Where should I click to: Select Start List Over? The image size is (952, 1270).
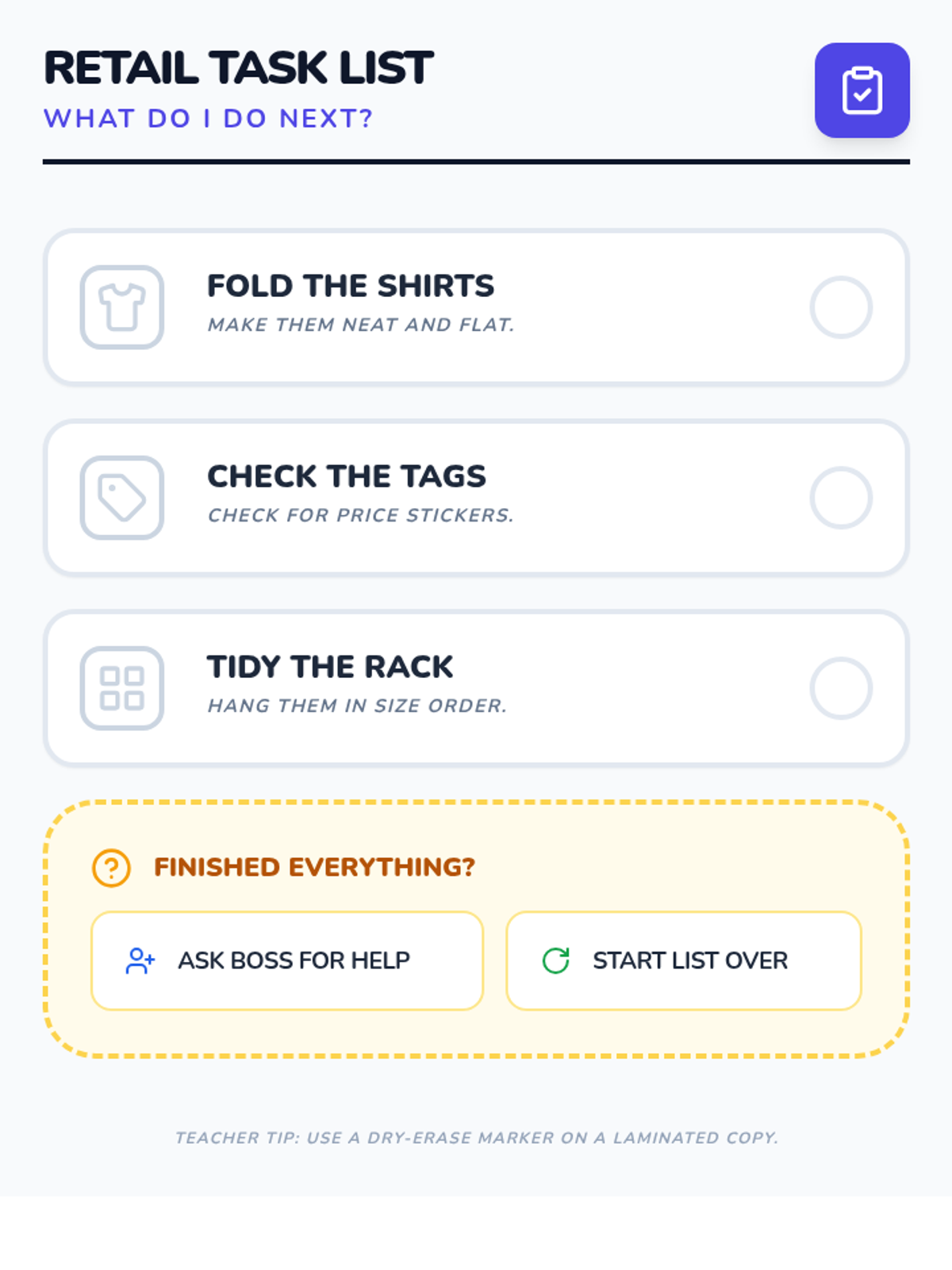(x=684, y=960)
